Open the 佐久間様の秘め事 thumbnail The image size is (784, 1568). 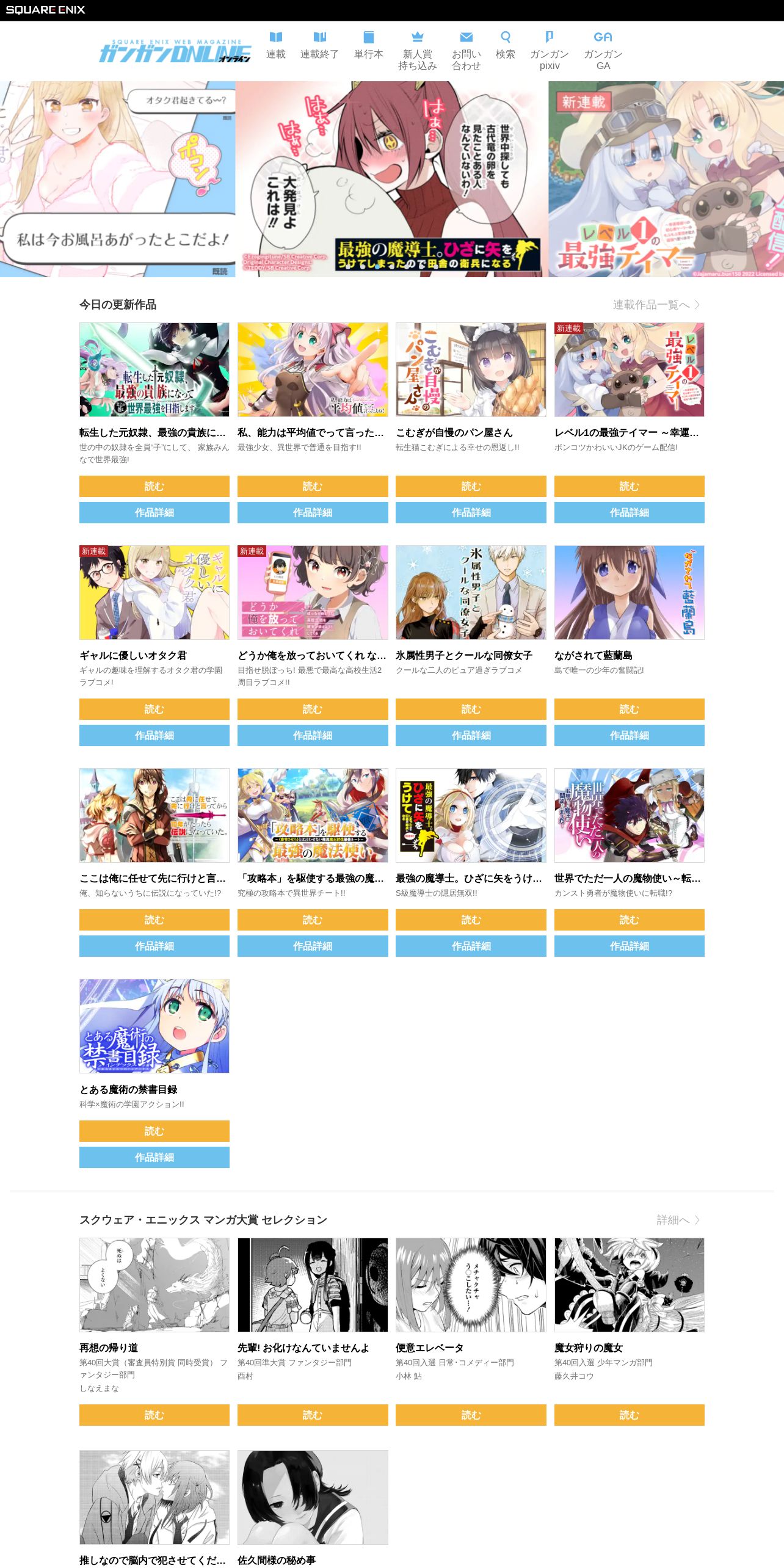[313, 1497]
